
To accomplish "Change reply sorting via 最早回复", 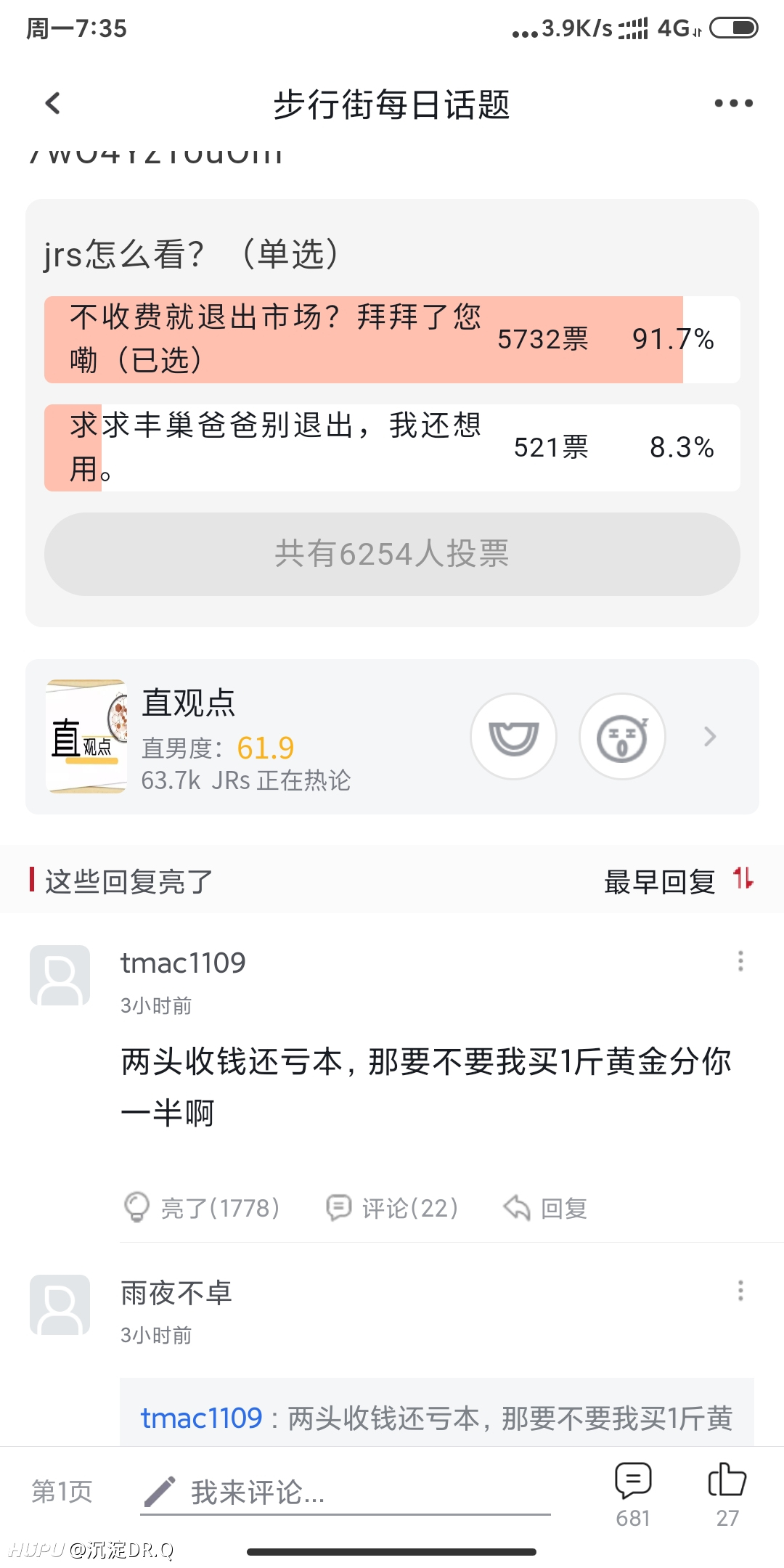I will 679,881.
